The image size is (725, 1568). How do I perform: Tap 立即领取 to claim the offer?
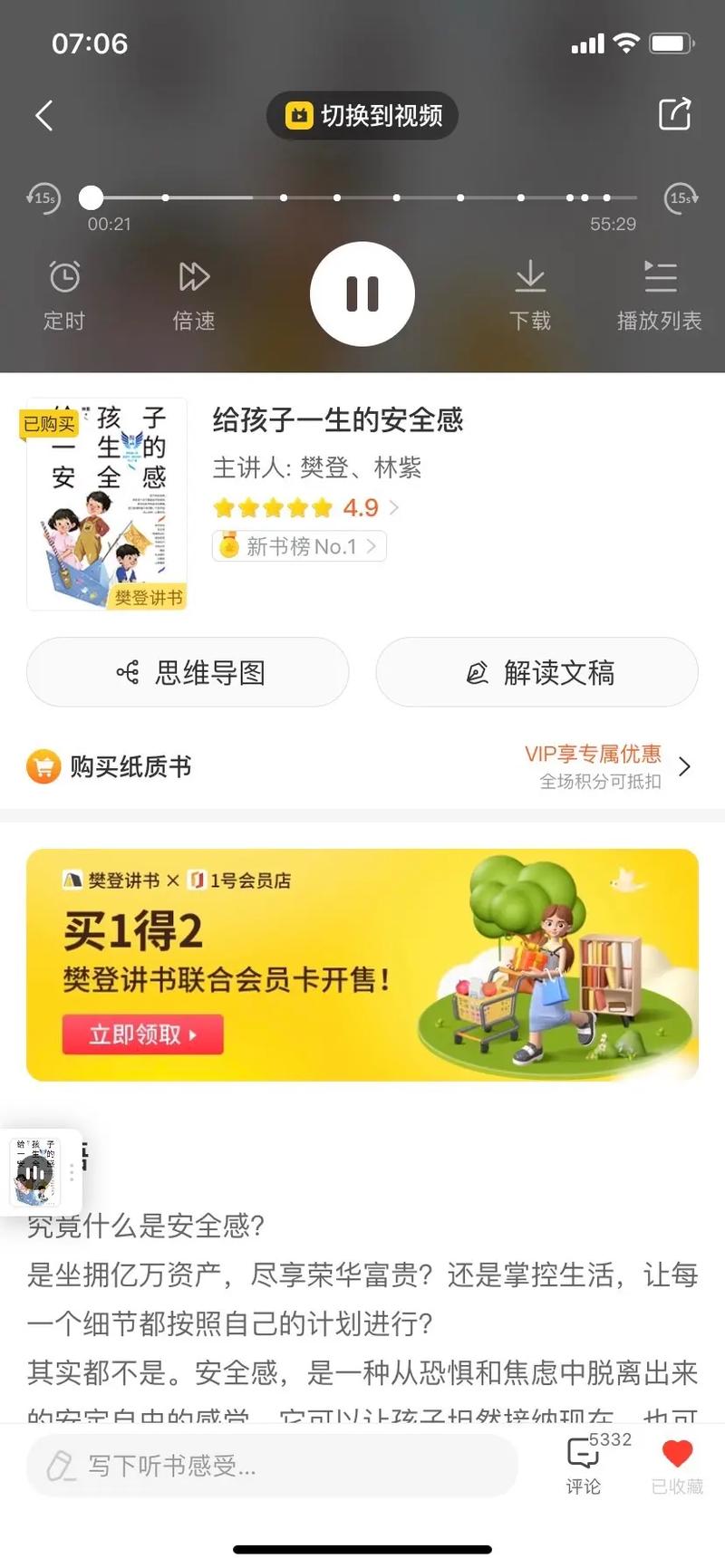[x=141, y=1034]
